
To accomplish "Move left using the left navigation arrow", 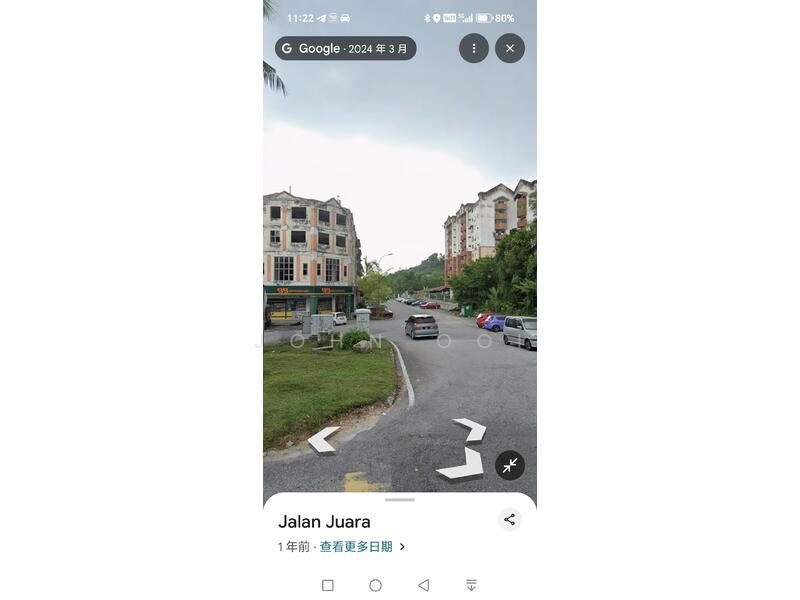I will (x=323, y=440).
